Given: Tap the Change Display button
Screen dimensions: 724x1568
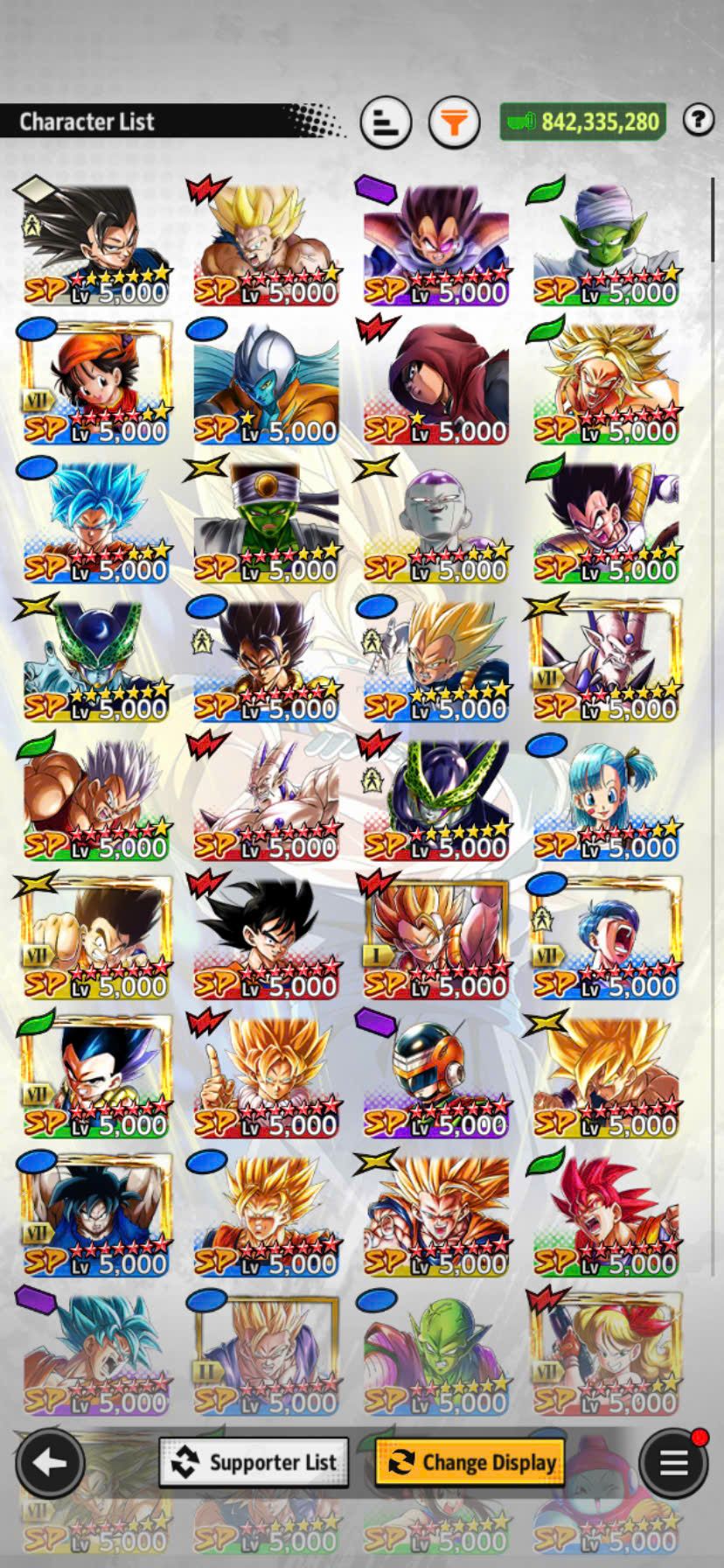Looking at the screenshot, I should (470, 1462).
